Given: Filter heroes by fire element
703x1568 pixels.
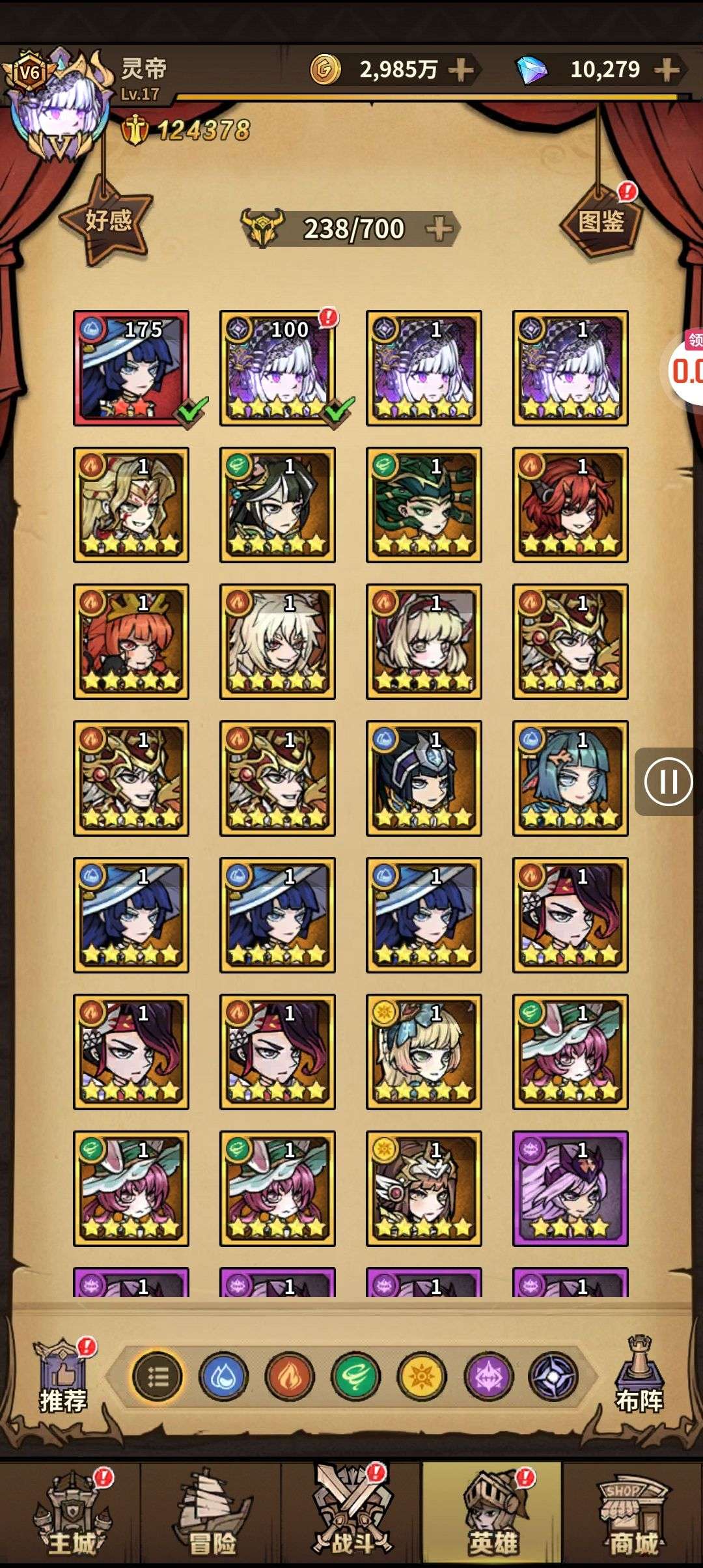Looking at the screenshot, I should click(x=290, y=1377).
